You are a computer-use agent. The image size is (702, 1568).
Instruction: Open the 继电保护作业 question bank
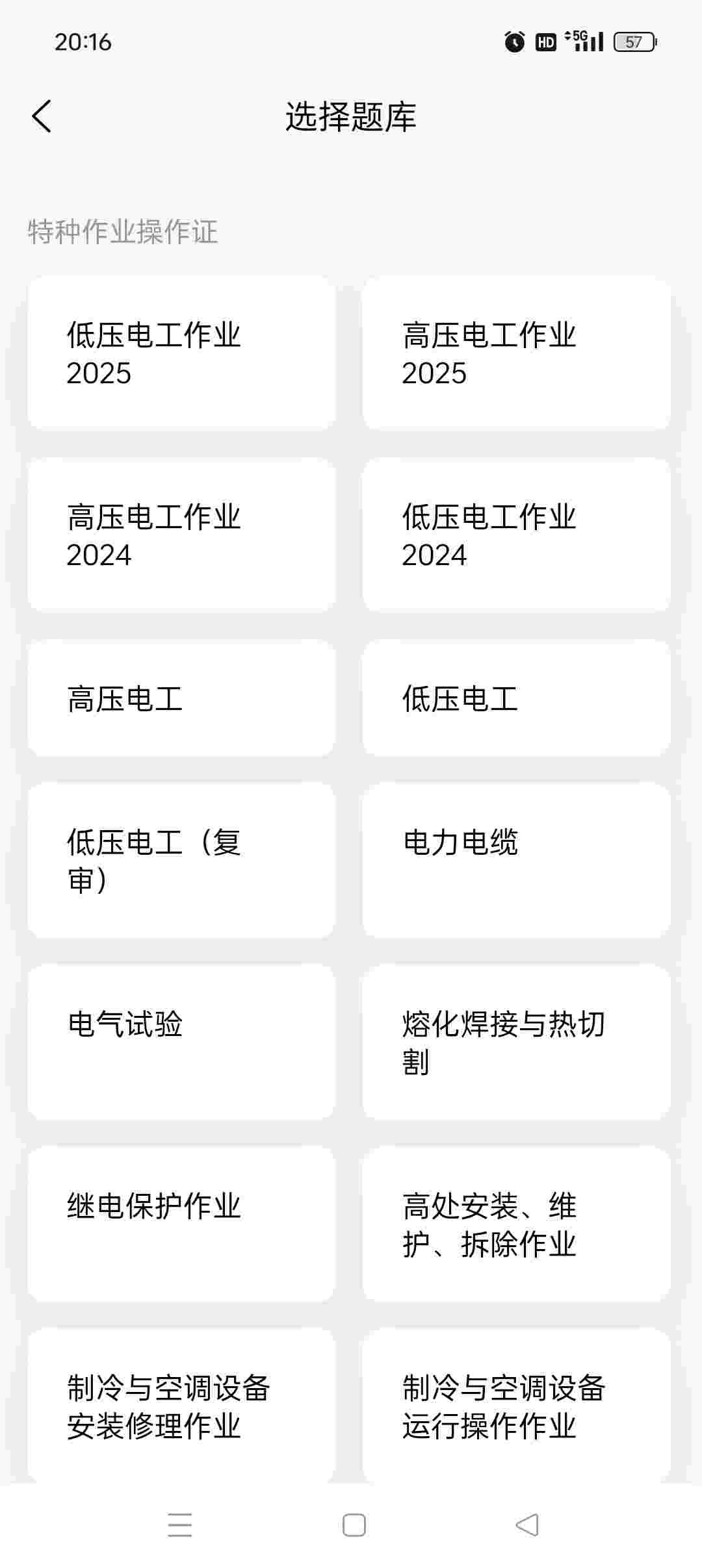pos(181,1224)
